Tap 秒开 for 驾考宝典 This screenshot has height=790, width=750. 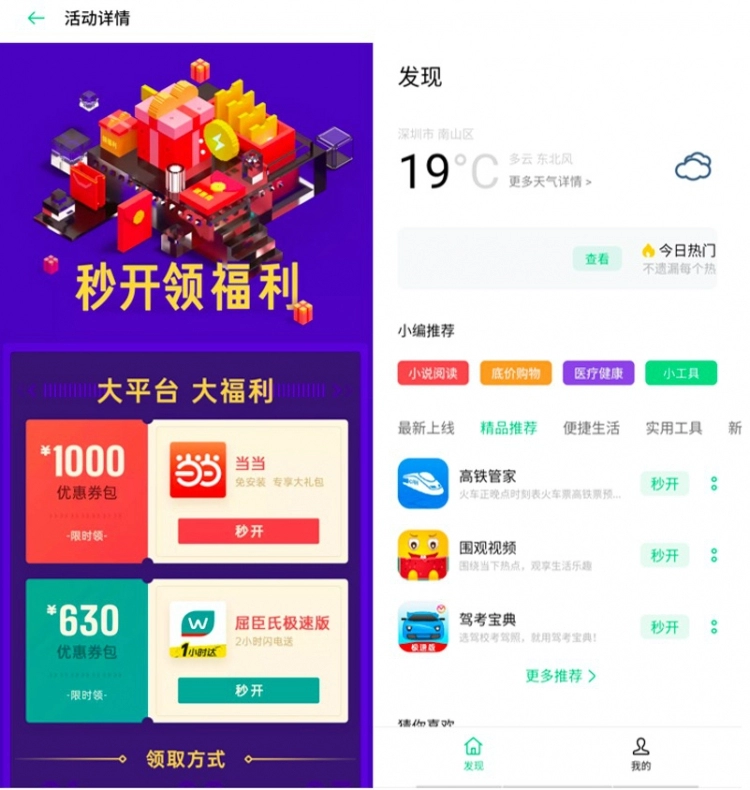[x=665, y=627]
